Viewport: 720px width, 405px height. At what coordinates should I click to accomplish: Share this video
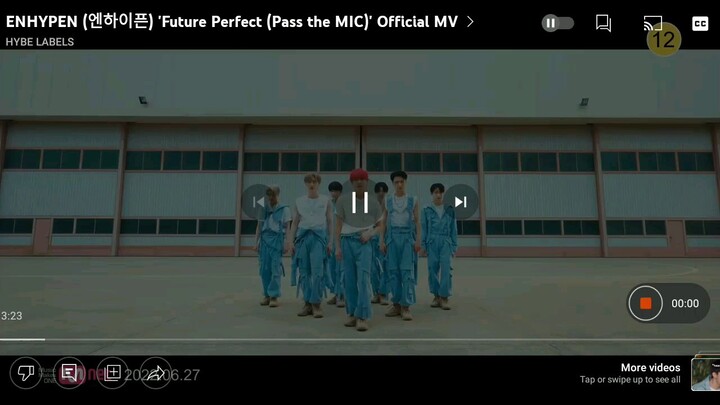155,373
